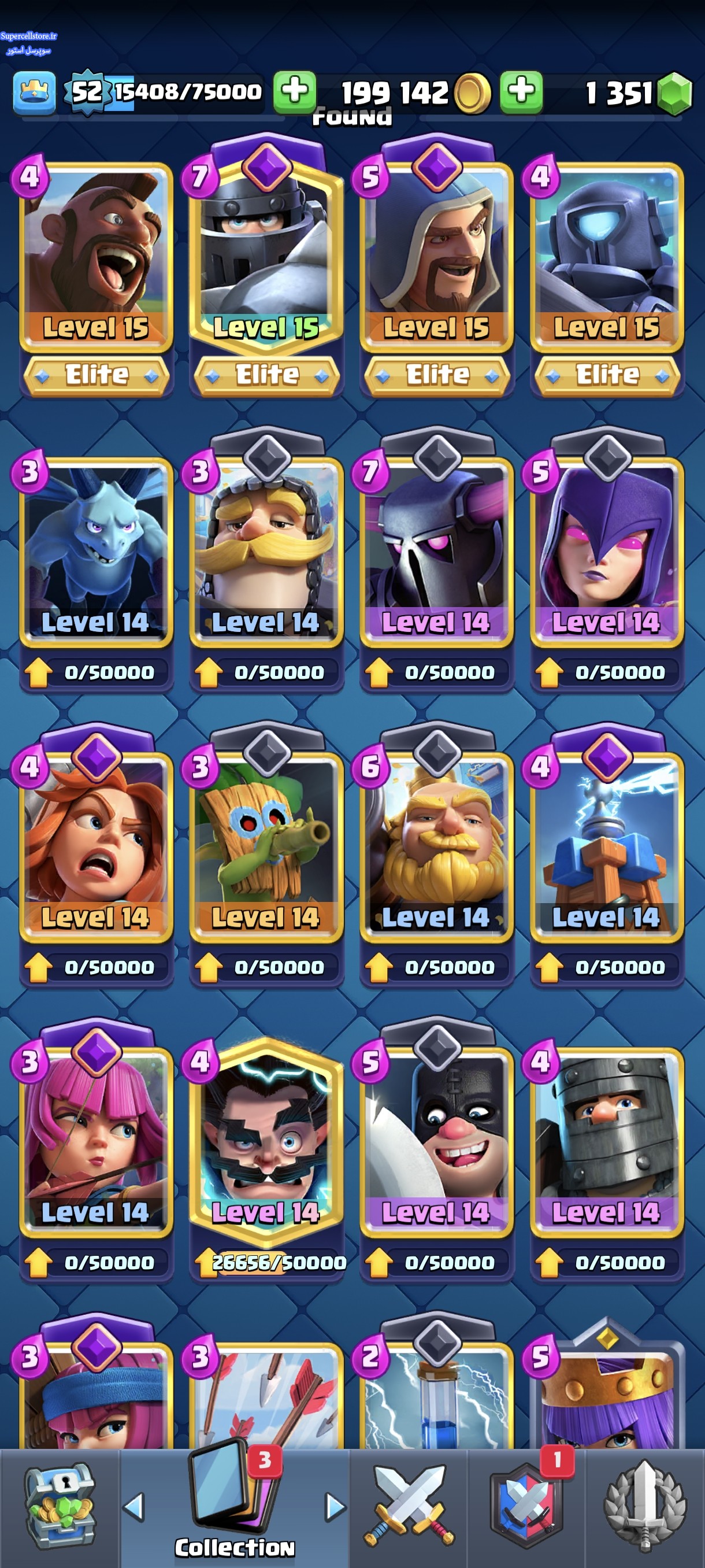This screenshot has height=1568, width=705.
Task: Open the Clan shield tab
Action: click(526, 1507)
